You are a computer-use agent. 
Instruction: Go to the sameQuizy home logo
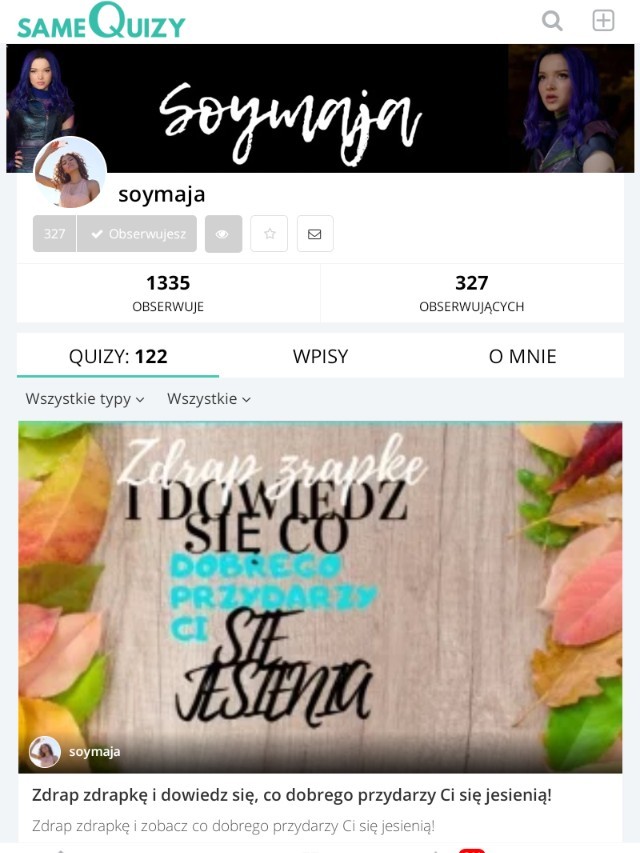click(x=101, y=21)
